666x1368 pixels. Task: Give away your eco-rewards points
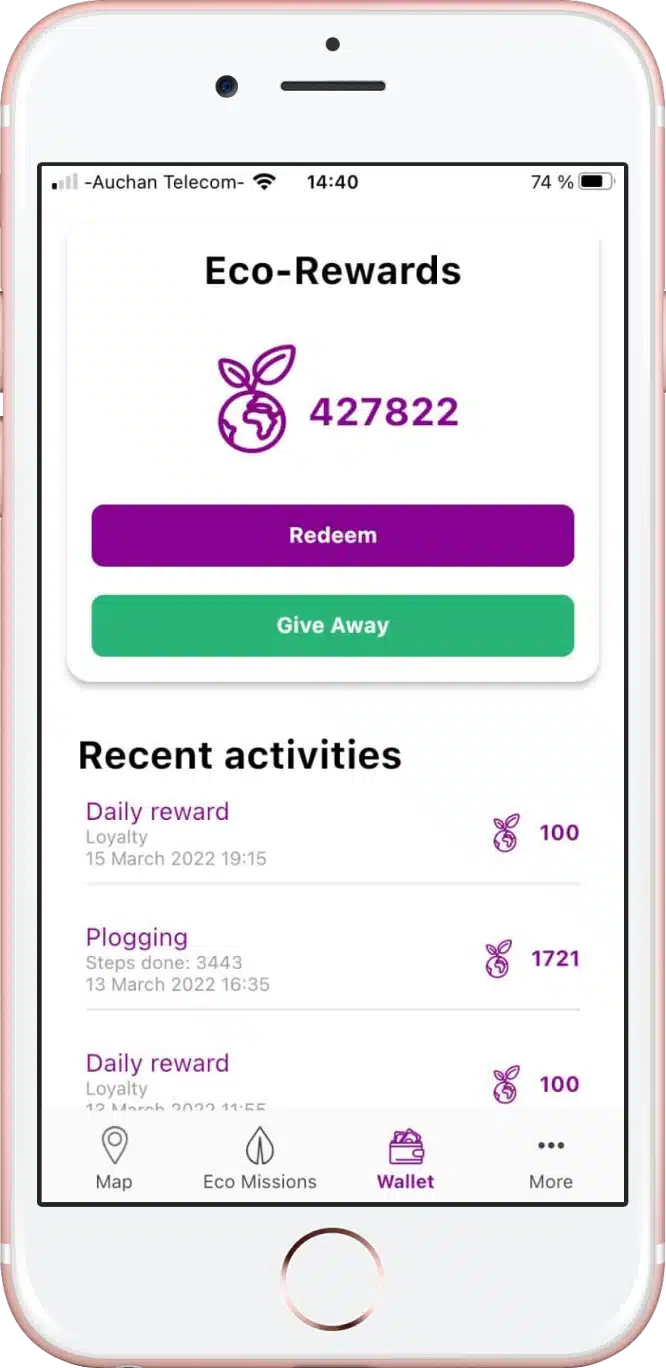pyautogui.click(x=332, y=625)
